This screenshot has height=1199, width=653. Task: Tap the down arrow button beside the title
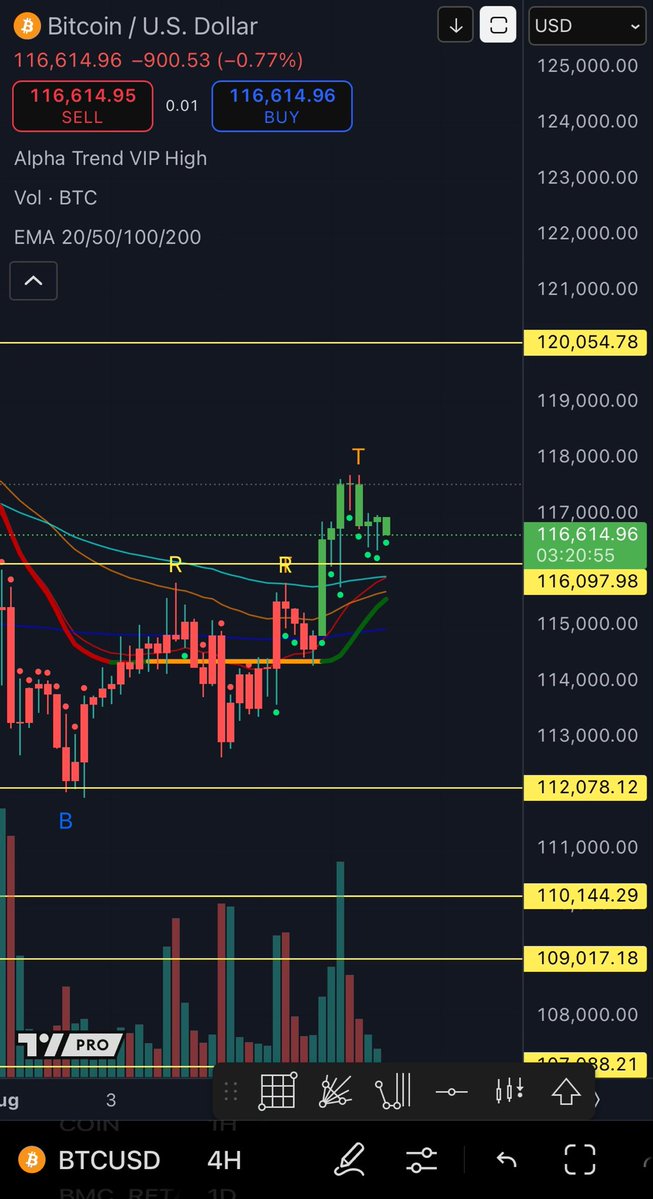456,26
